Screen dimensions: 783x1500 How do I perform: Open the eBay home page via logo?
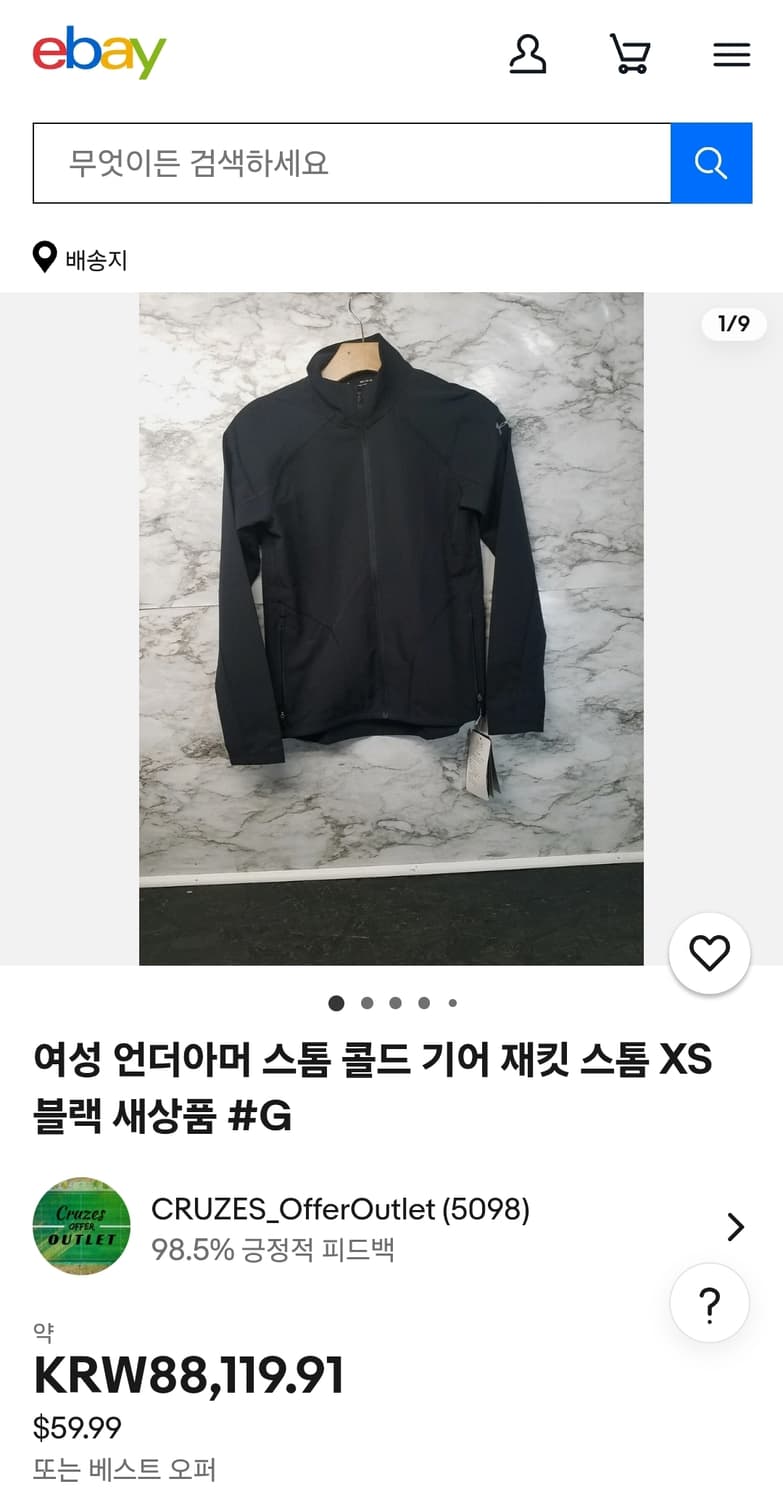[x=99, y=52]
